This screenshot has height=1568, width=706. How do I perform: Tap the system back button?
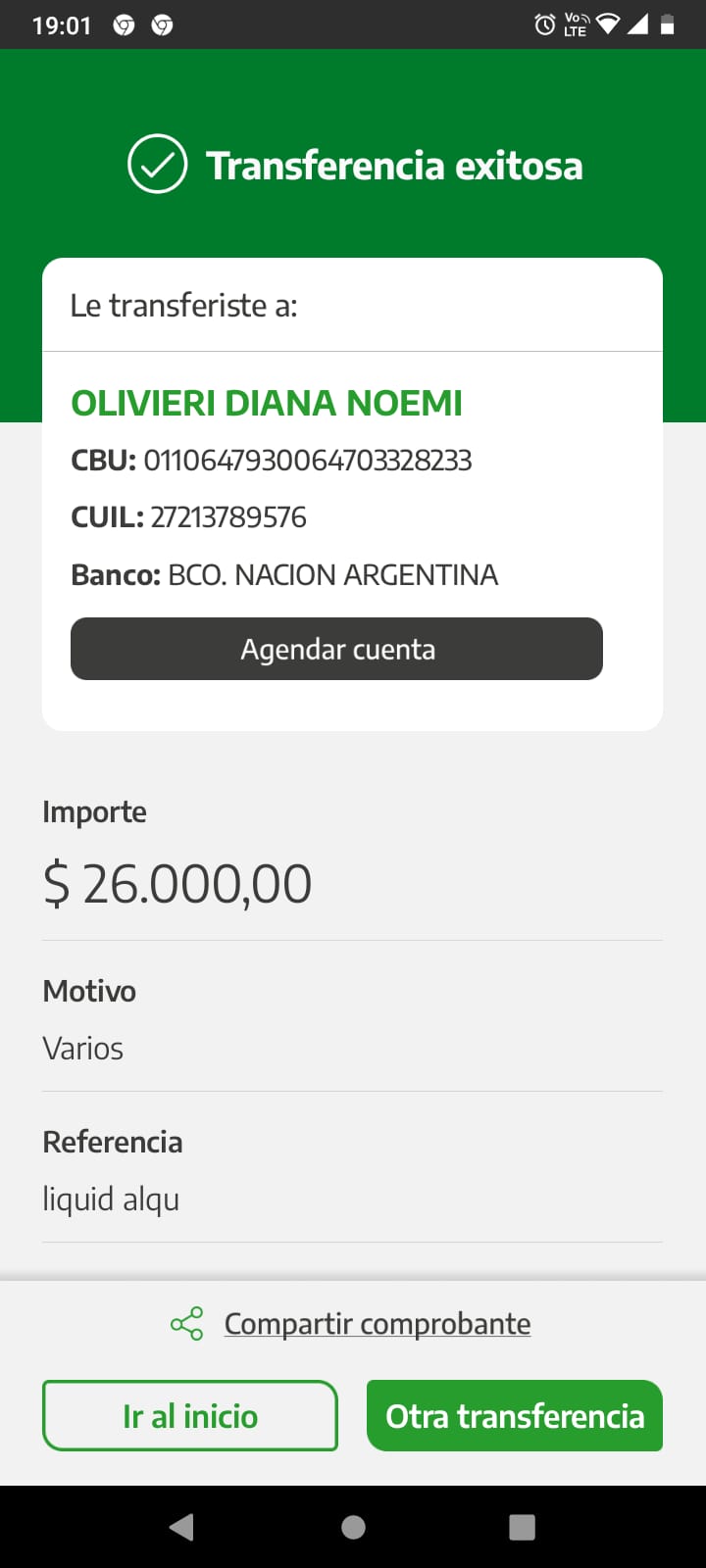click(x=181, y=1527)
